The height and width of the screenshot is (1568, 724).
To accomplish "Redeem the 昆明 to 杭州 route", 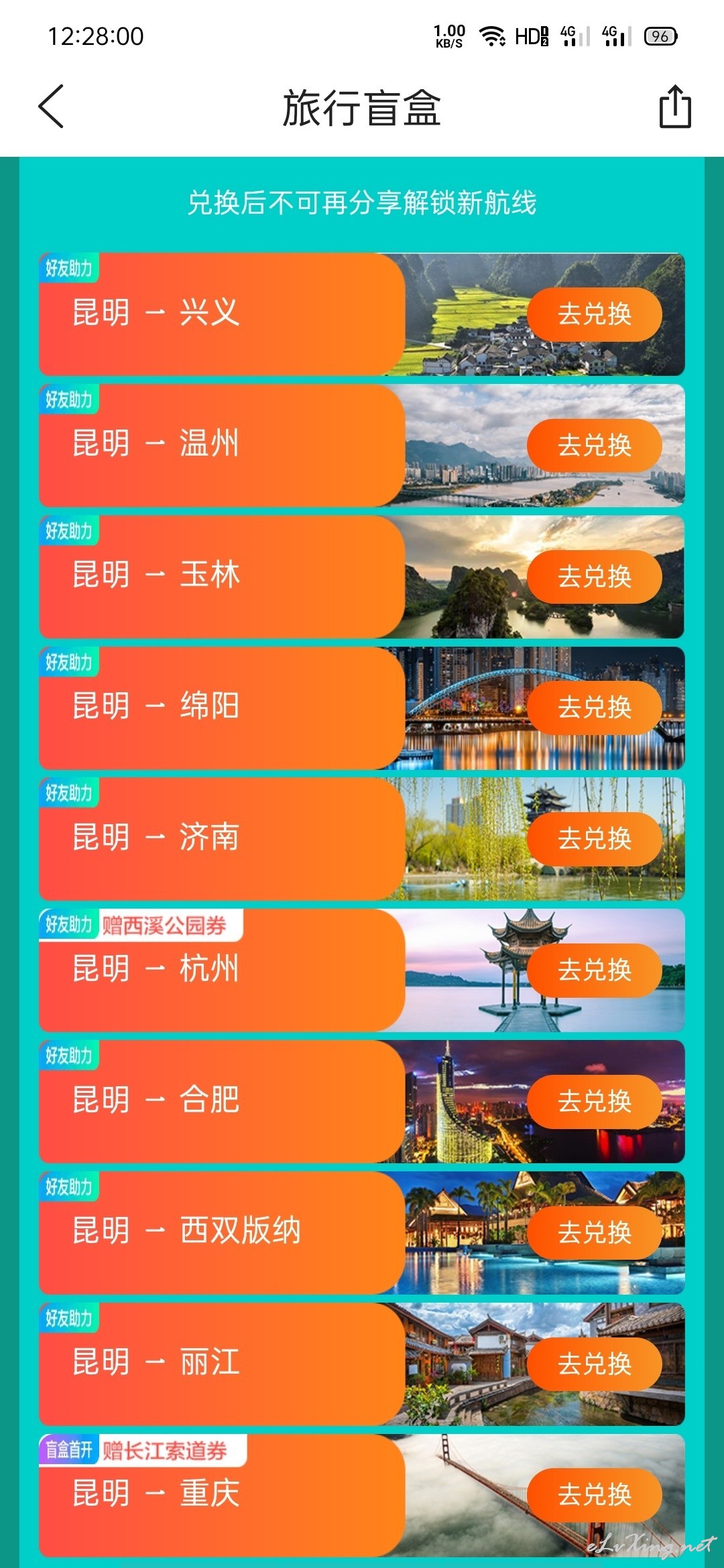I will tap(595, 970).
